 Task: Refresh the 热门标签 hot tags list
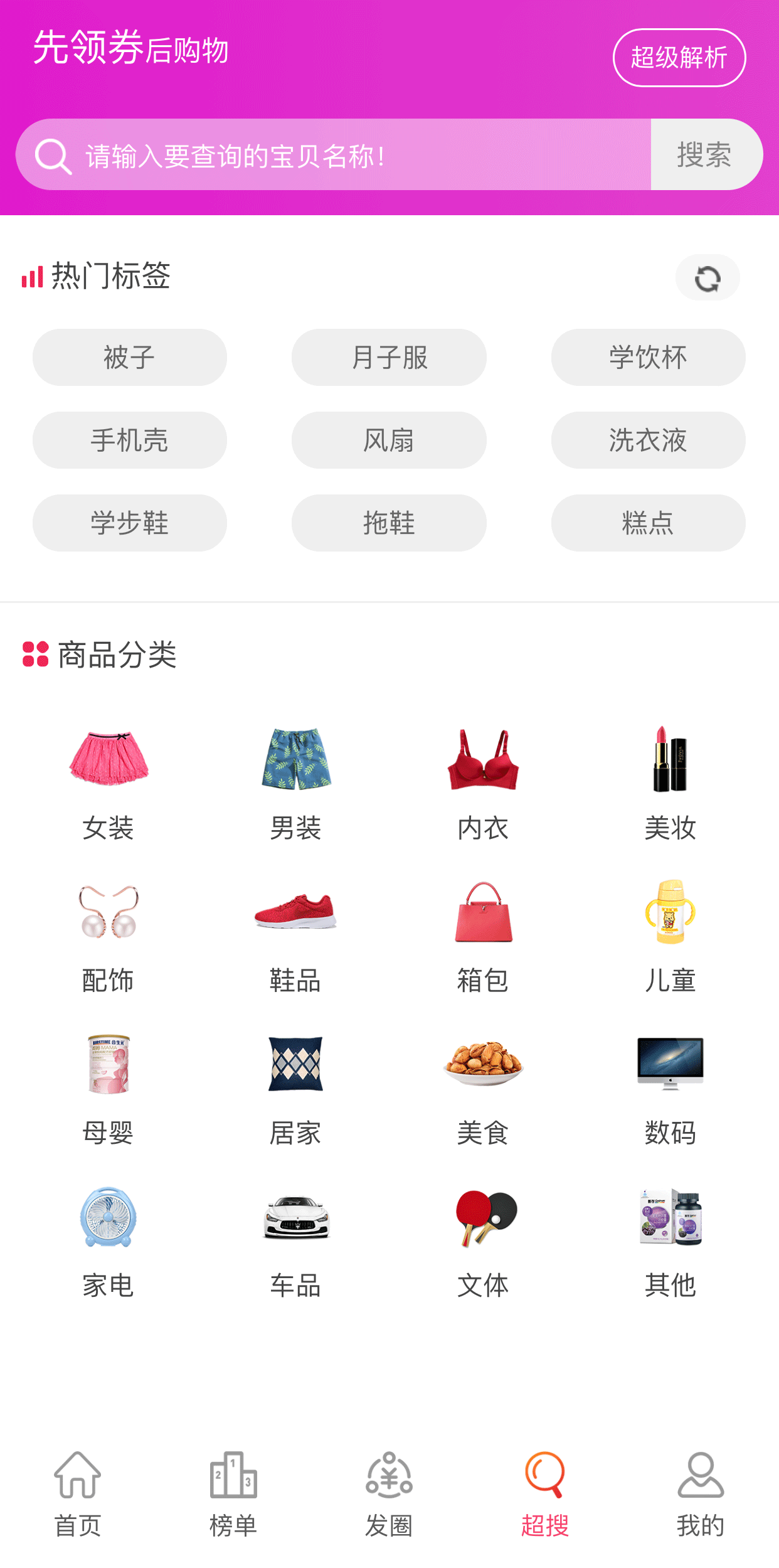(x=707, y=277)
